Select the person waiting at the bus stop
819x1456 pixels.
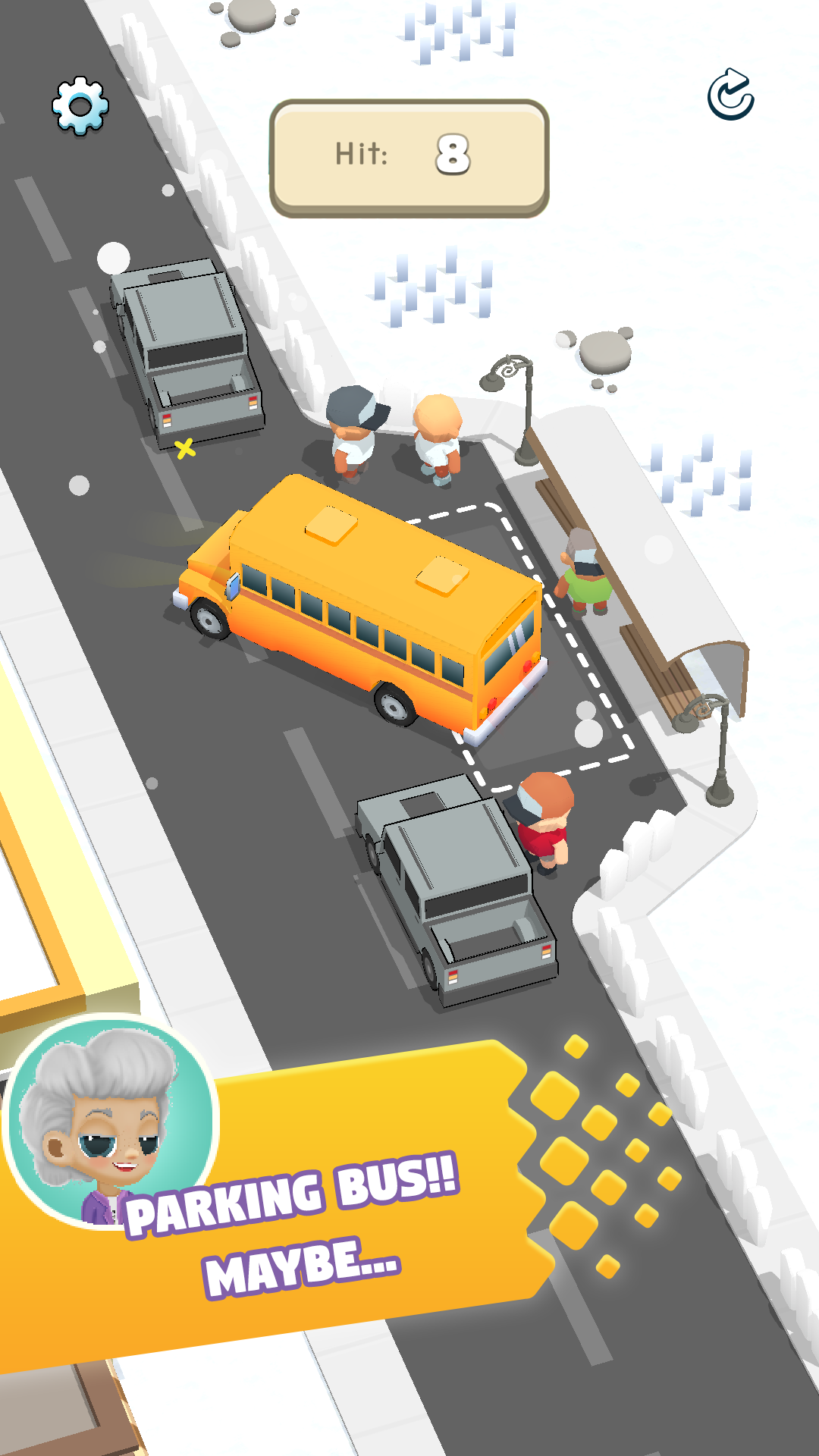coord(584,580)
